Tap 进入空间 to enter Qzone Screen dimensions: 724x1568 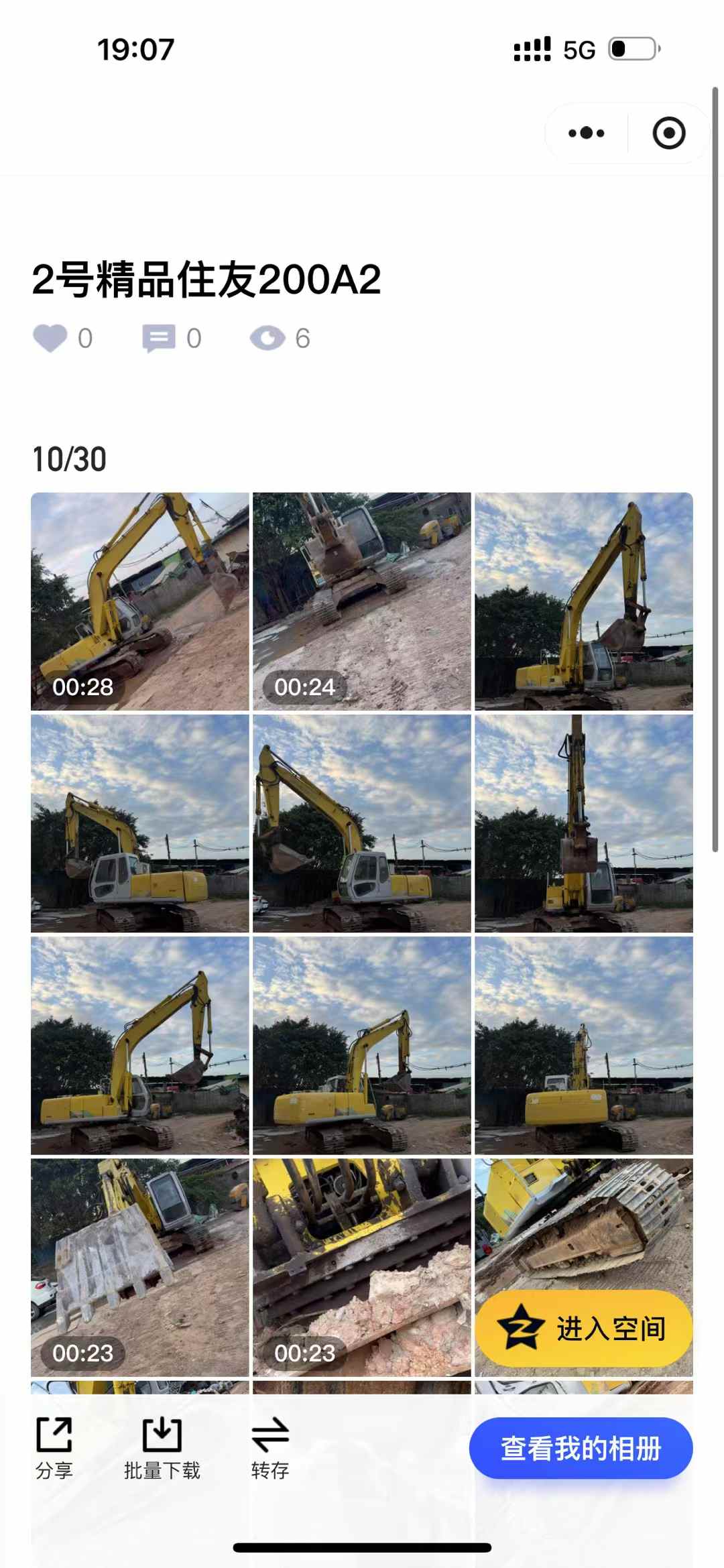pyautogui.click(x=583, y=1328)
